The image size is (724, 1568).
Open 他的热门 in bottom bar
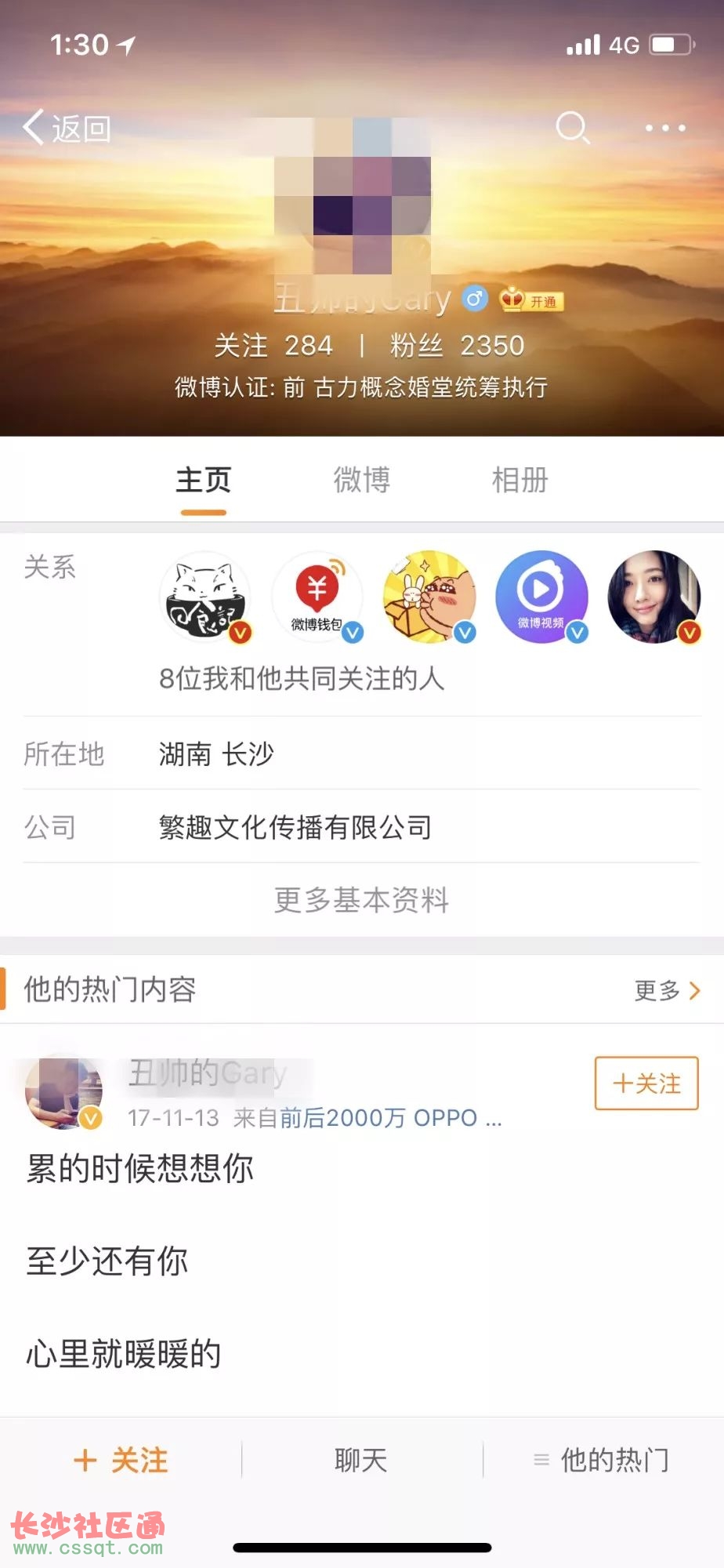(x=602, y=1461)
